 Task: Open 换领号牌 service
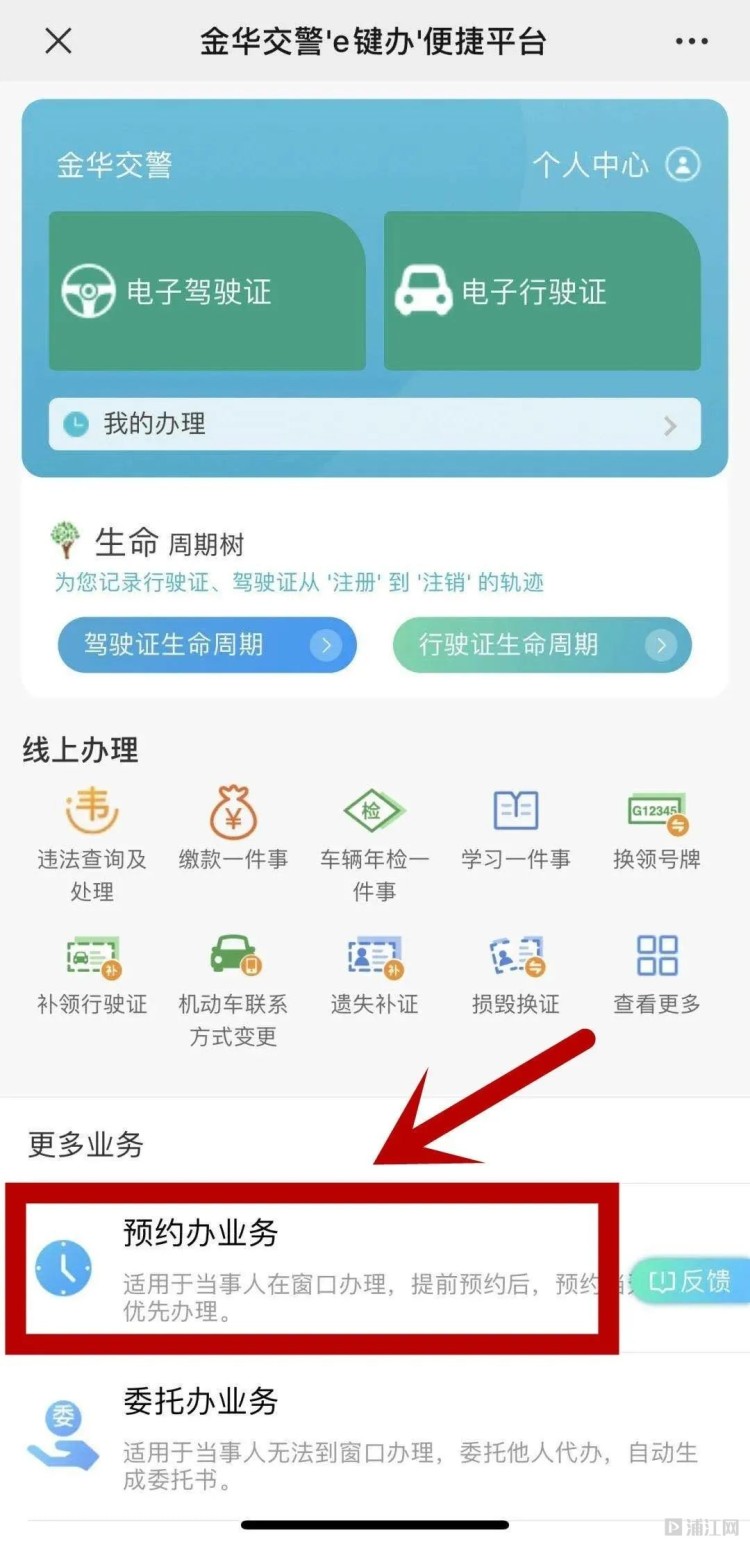click(657, 828)
